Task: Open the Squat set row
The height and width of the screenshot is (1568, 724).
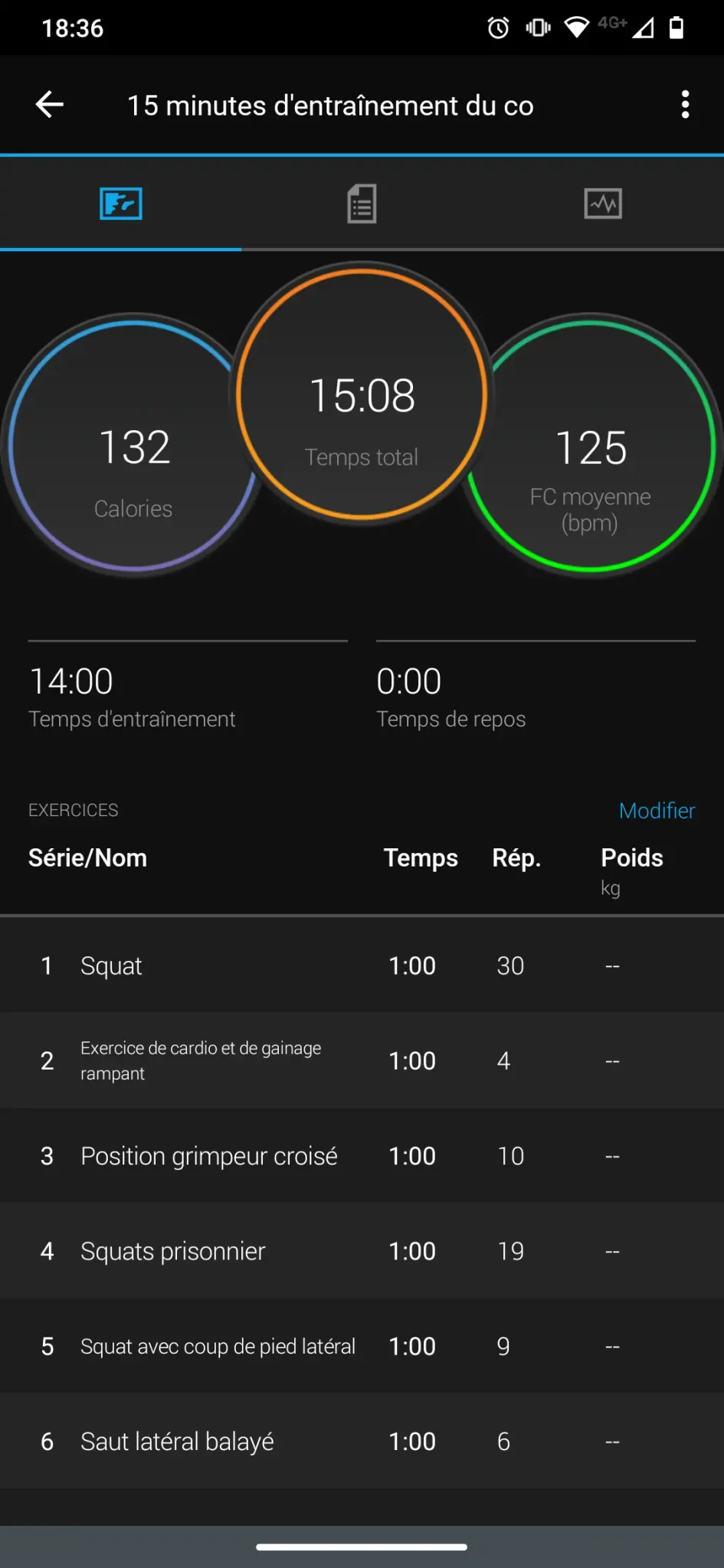Action: (362, 965)
